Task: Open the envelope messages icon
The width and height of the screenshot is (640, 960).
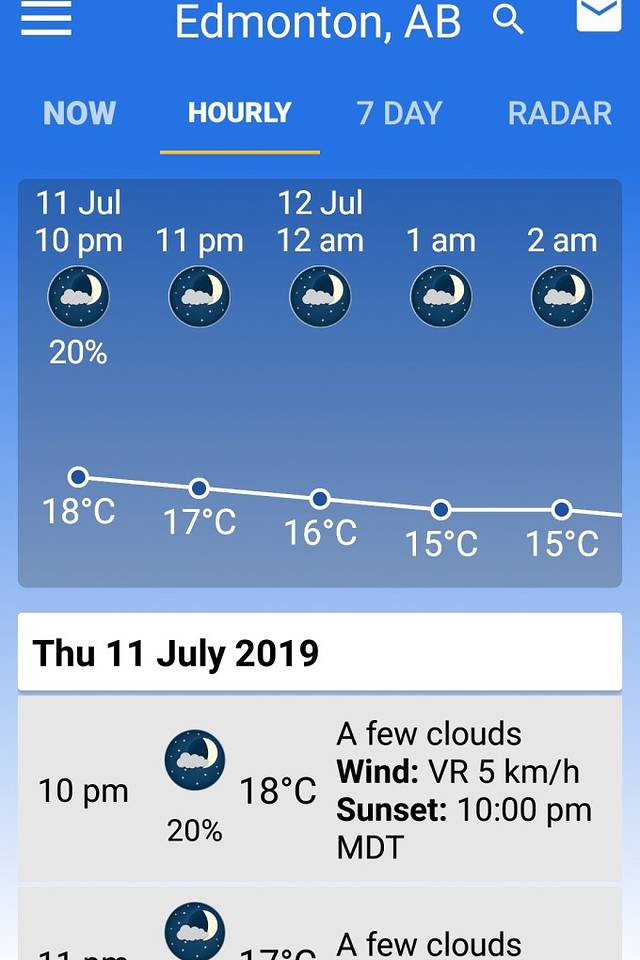Action: pyautogui.click(x=599, y=14)
